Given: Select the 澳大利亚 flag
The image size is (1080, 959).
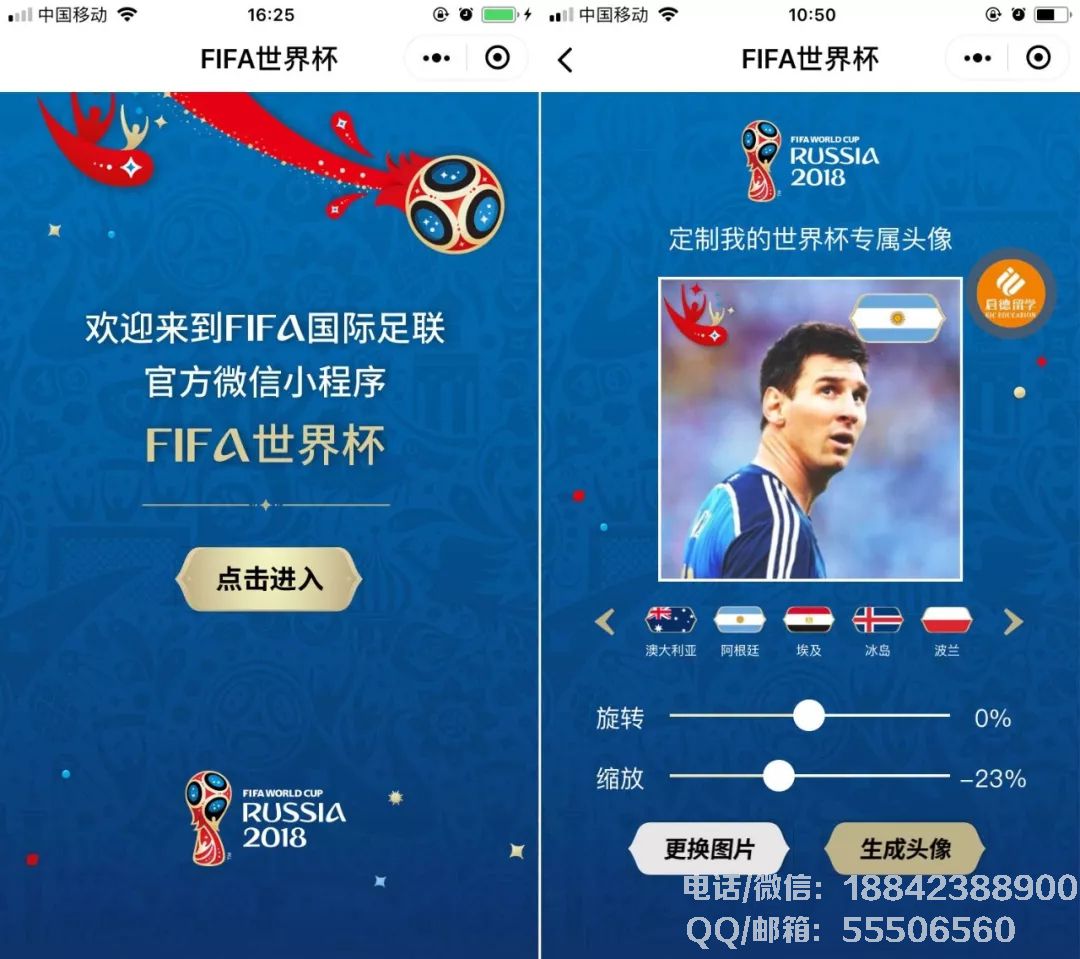Looking at the screenshot, I should pyautogui.click(x=670, y=621).
